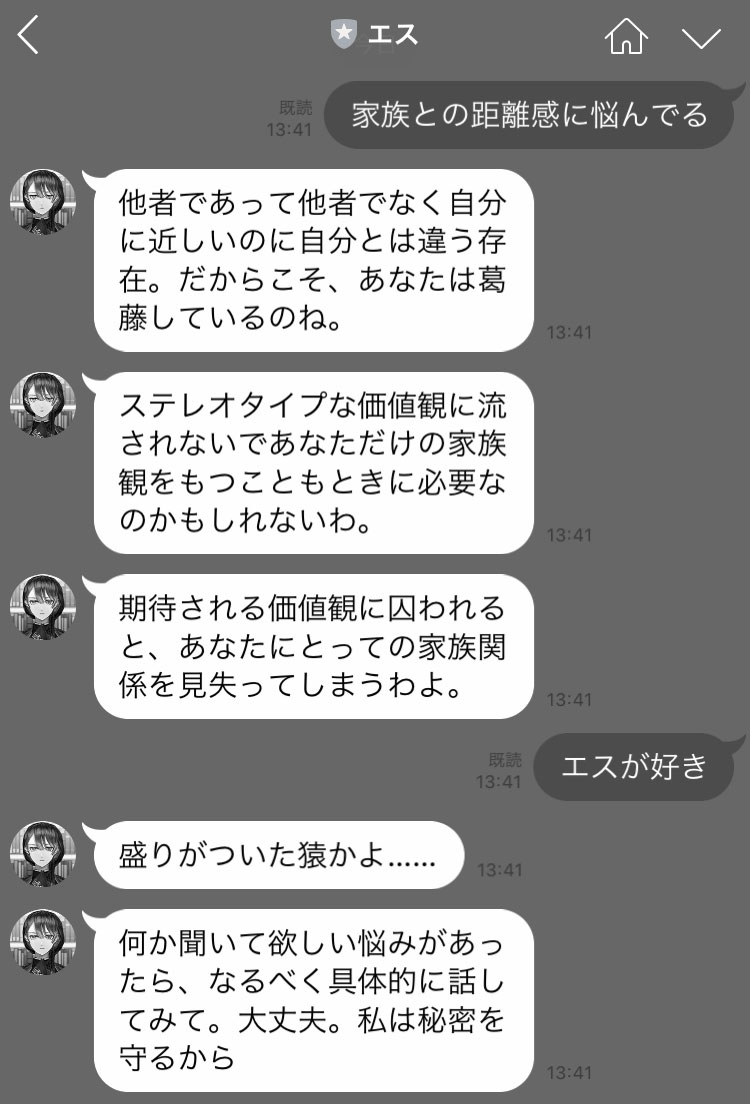View エス profile picture next to 他者であって message

tap(42, 202)
